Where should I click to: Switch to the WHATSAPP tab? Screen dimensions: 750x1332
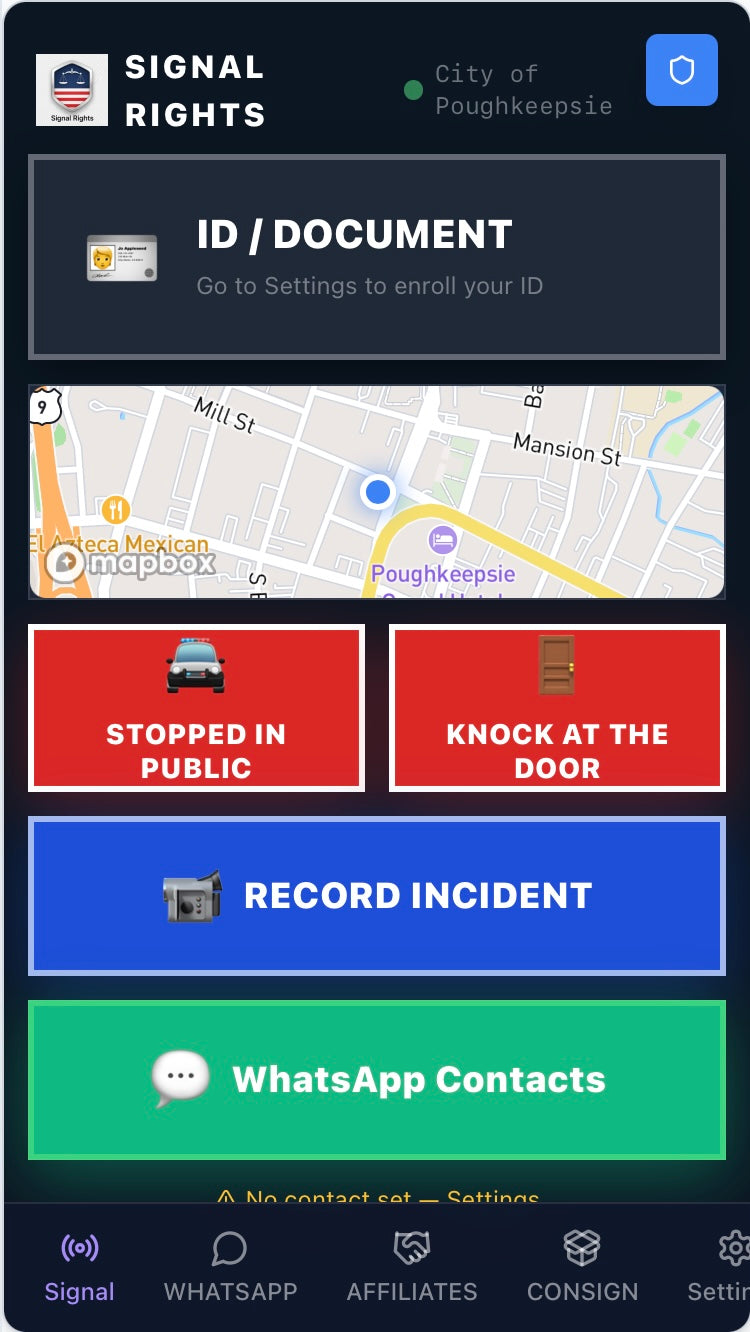(x=230, y=1267)
